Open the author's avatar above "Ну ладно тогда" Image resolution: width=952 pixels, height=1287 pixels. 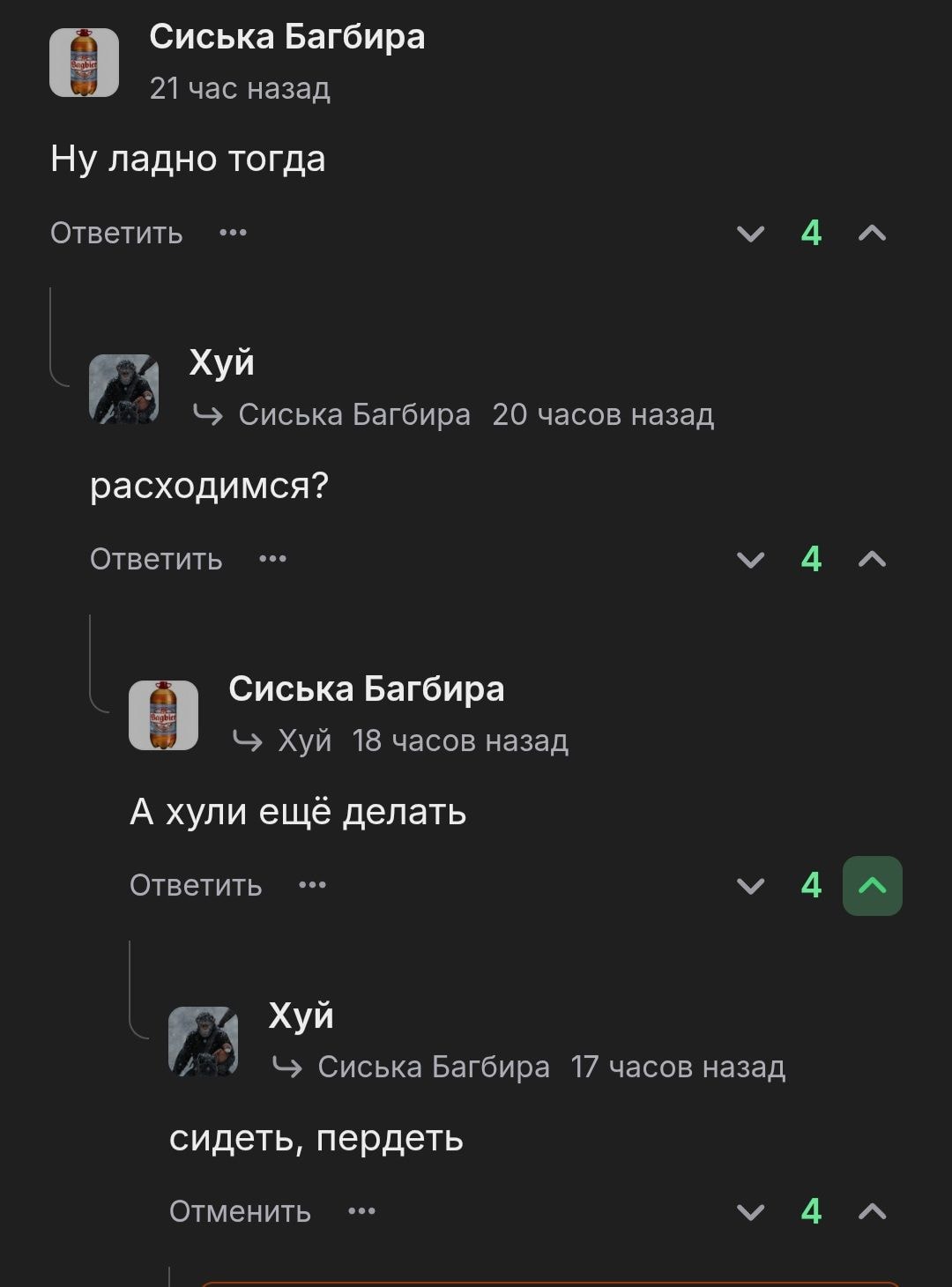pos(84,62)
